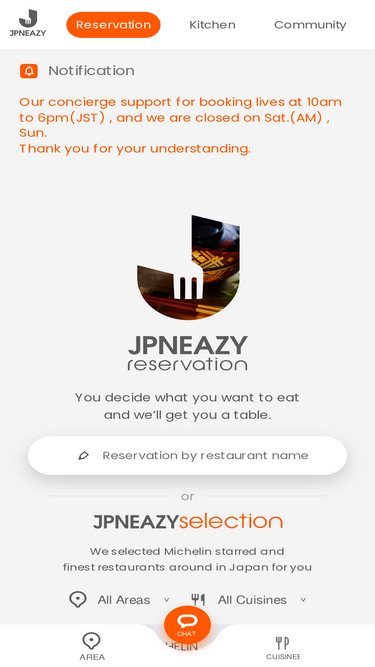Switch to the Community tab

point(310,25)
